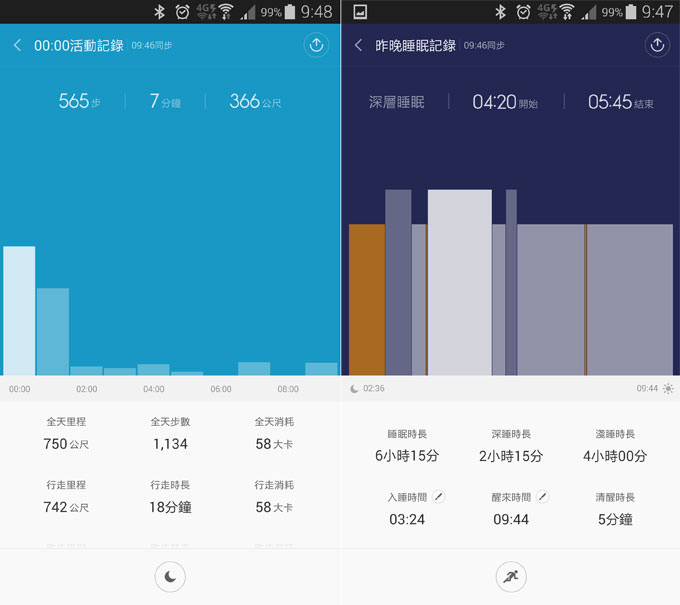The height and width of the screenshot is (605, 680).
Task: Edit the 醒來時間 with the pencil icon
Action: pyautogui.click(x=543, y=496)
